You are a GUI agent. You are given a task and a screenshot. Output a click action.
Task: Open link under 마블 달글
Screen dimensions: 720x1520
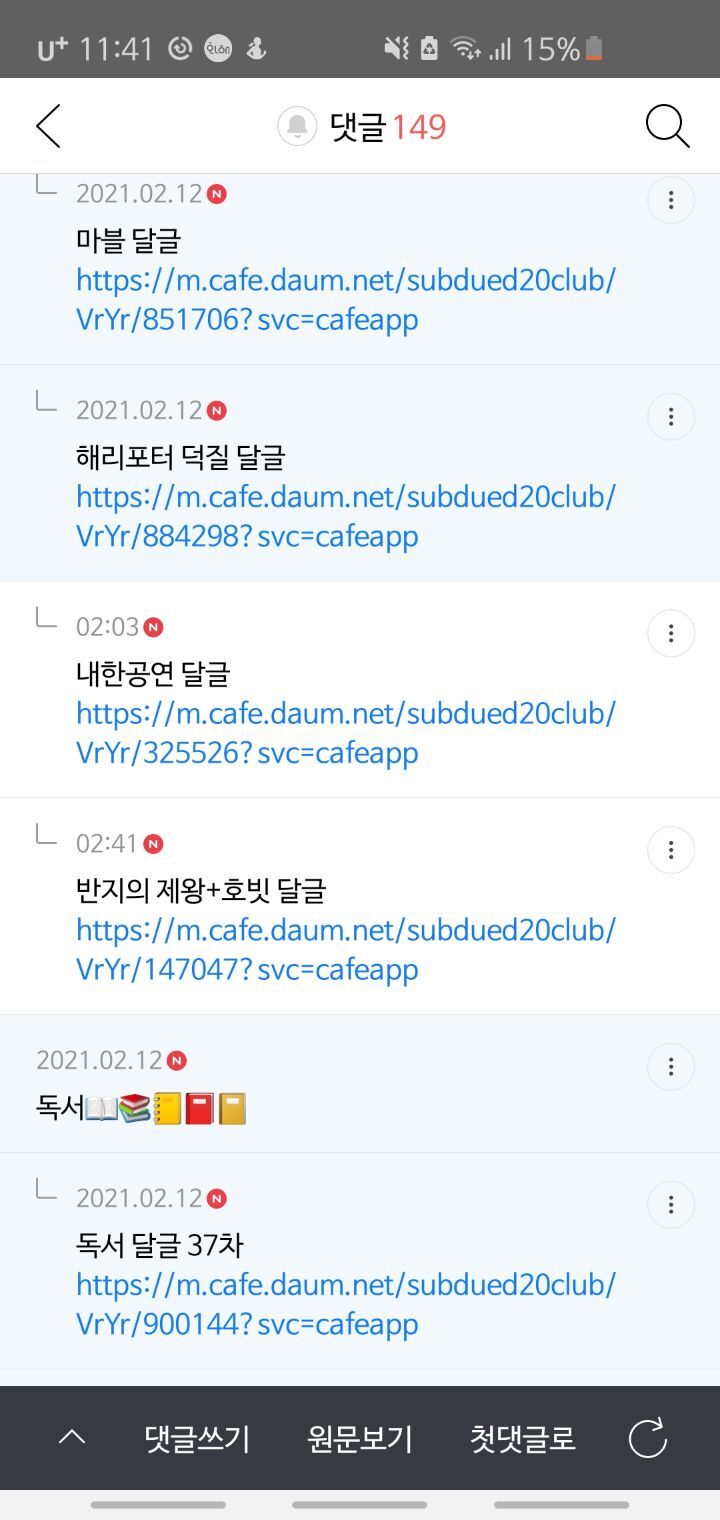click(345, 300)
